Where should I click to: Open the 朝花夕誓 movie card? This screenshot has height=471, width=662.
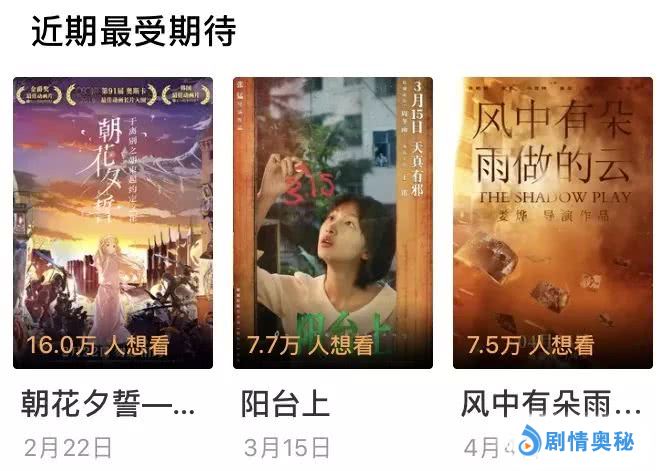coord(112,222)
